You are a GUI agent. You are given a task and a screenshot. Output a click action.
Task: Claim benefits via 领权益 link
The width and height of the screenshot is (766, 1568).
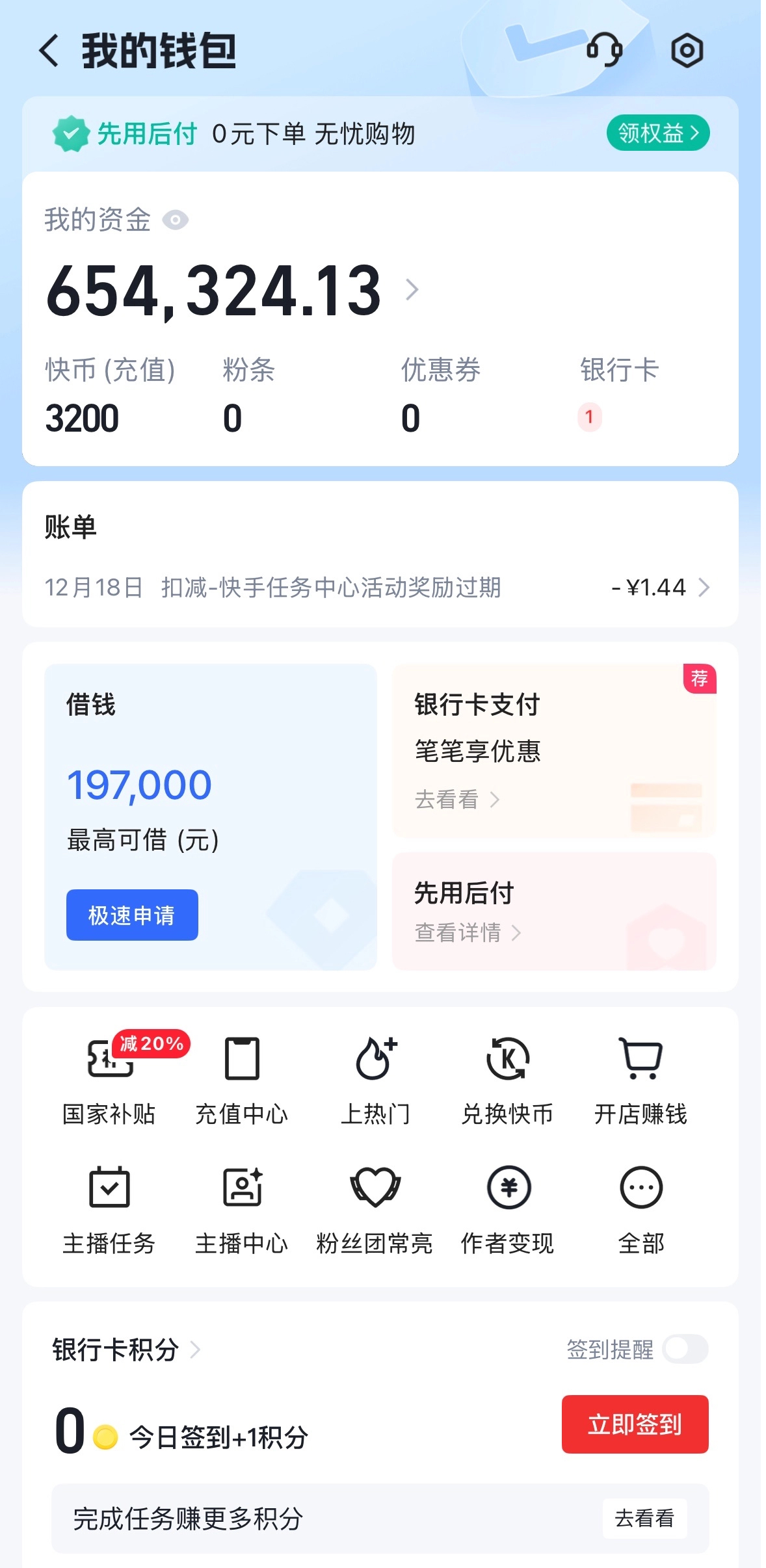point(657,133)
